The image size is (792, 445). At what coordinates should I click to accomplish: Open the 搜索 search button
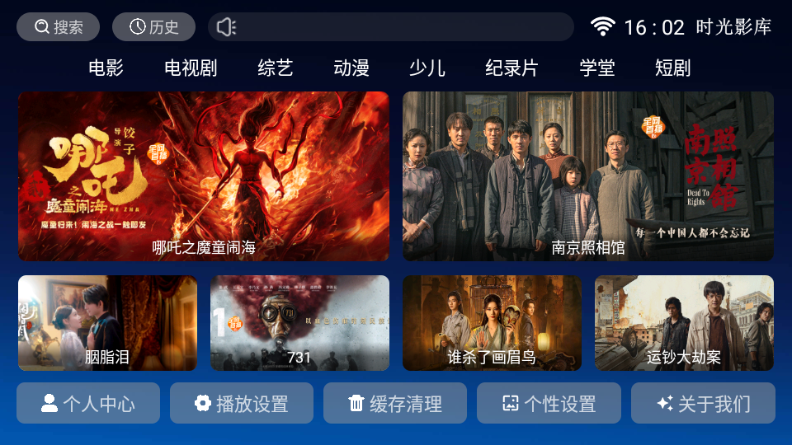pyautogui.click(x=58, y=27)
